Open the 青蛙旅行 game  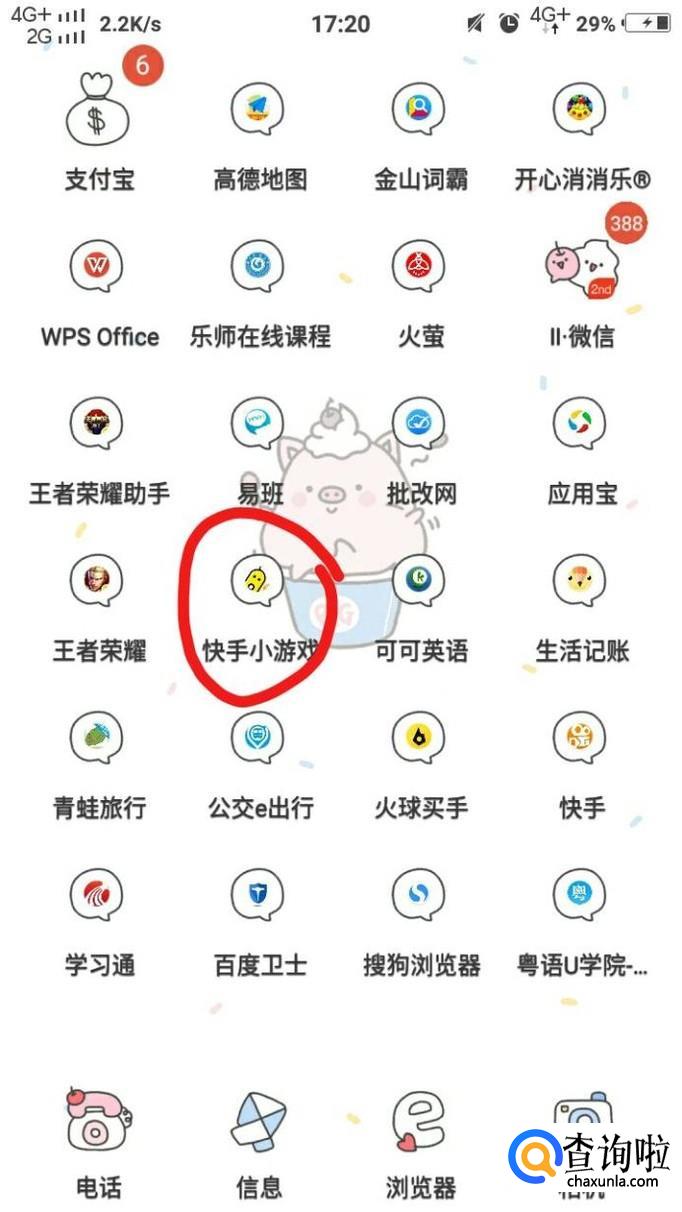point(98,738)
